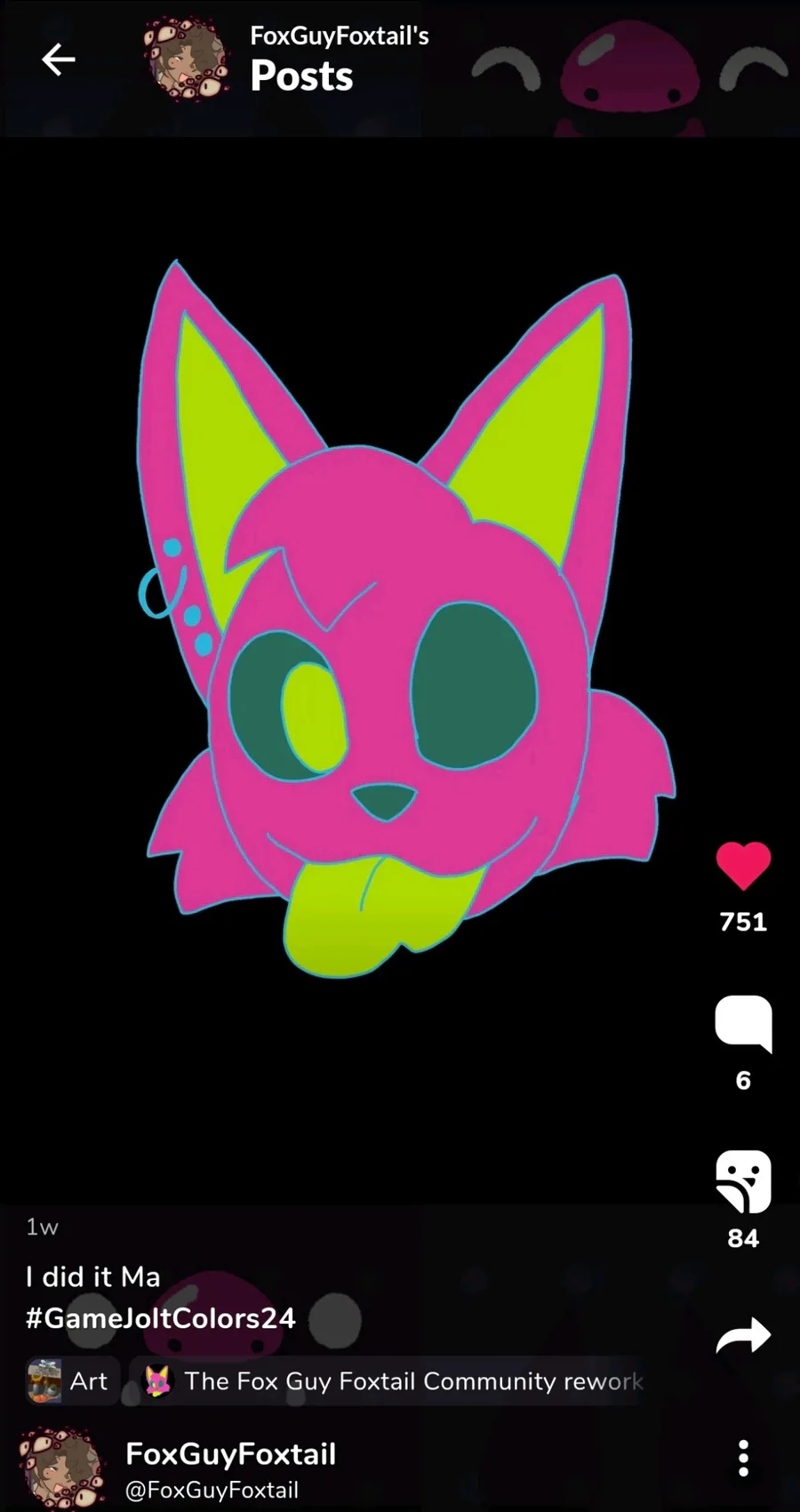The image size is (800, 1512).
Task: Share this post via the arrow icon
Action: (743, 1334)
